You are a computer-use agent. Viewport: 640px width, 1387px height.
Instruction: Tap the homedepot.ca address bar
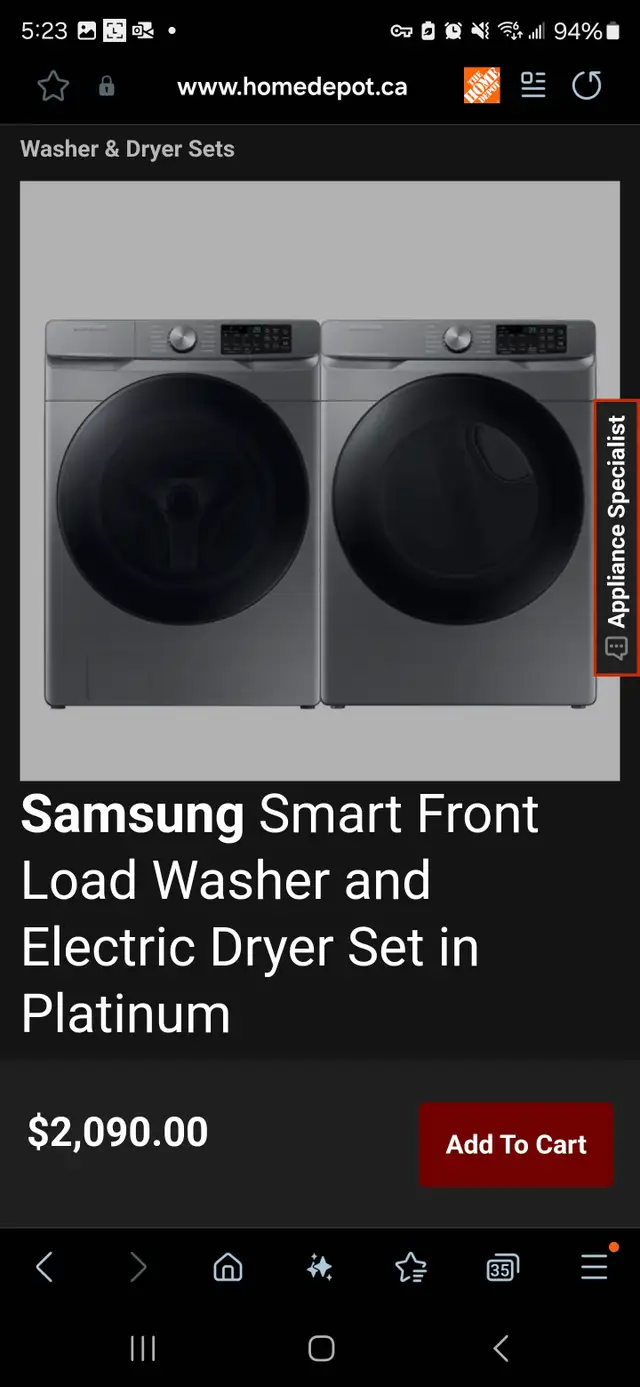(x=292, y=87)
